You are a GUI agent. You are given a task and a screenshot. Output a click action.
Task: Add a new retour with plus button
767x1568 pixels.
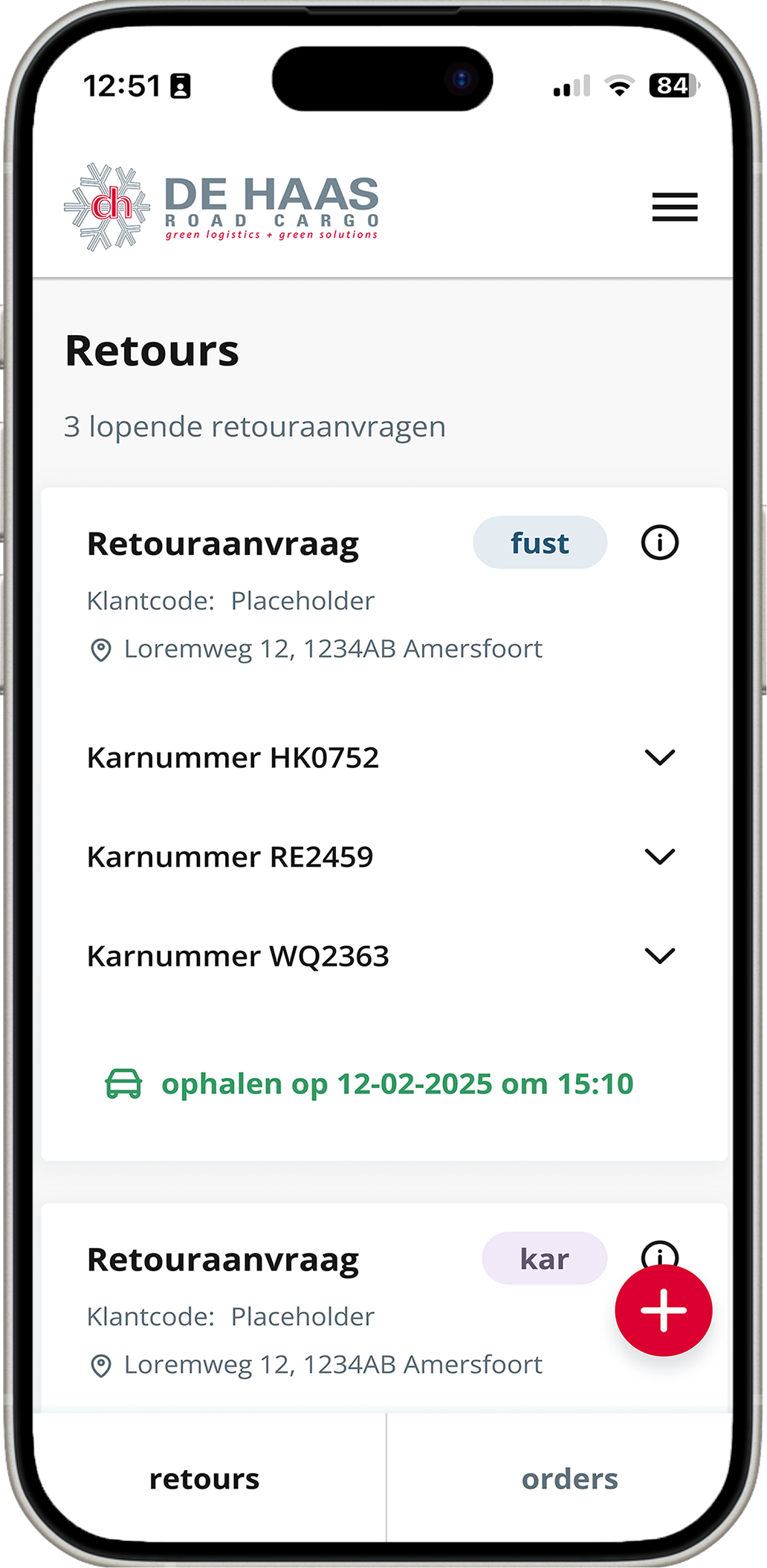pyautogui.click(x=664, y=1311)
